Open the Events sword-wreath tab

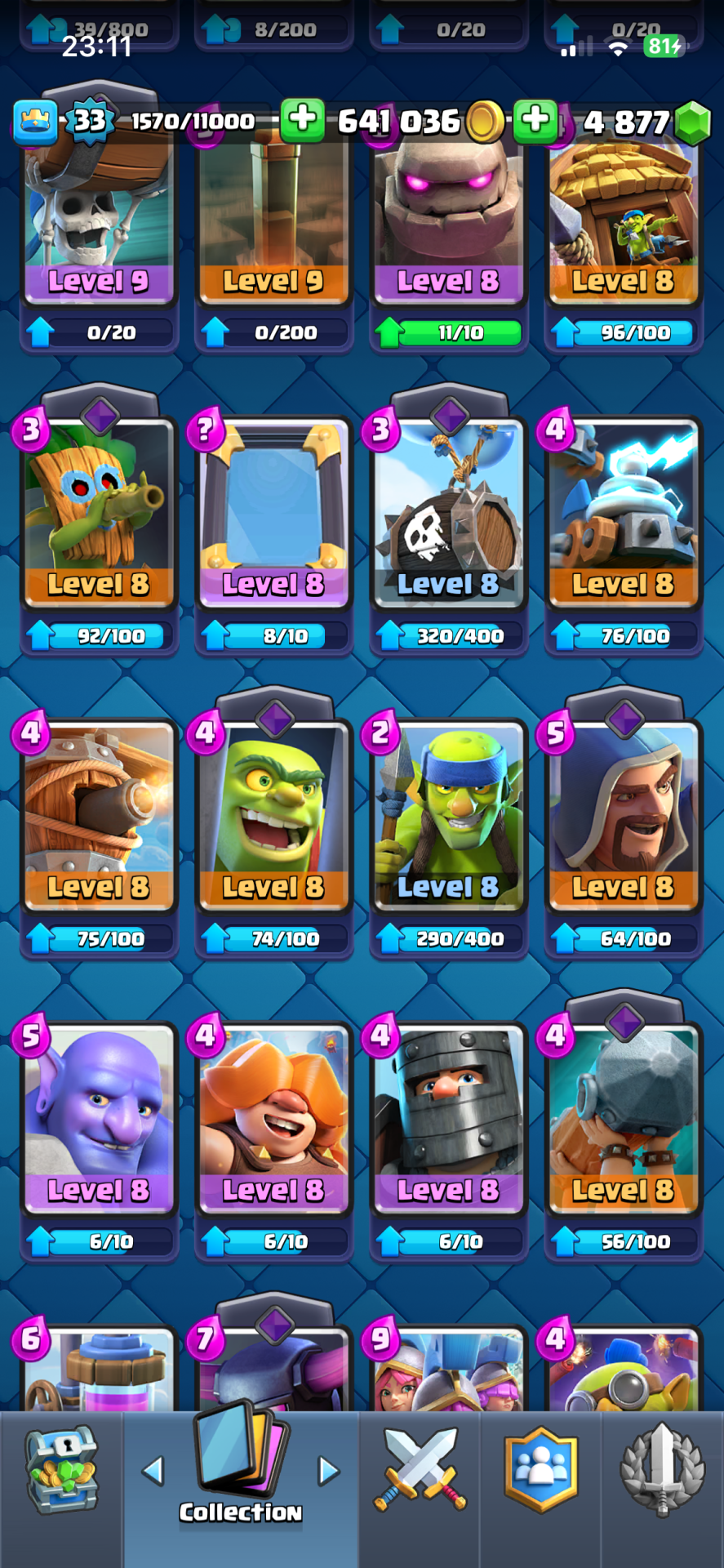[x=662, y=1472]
